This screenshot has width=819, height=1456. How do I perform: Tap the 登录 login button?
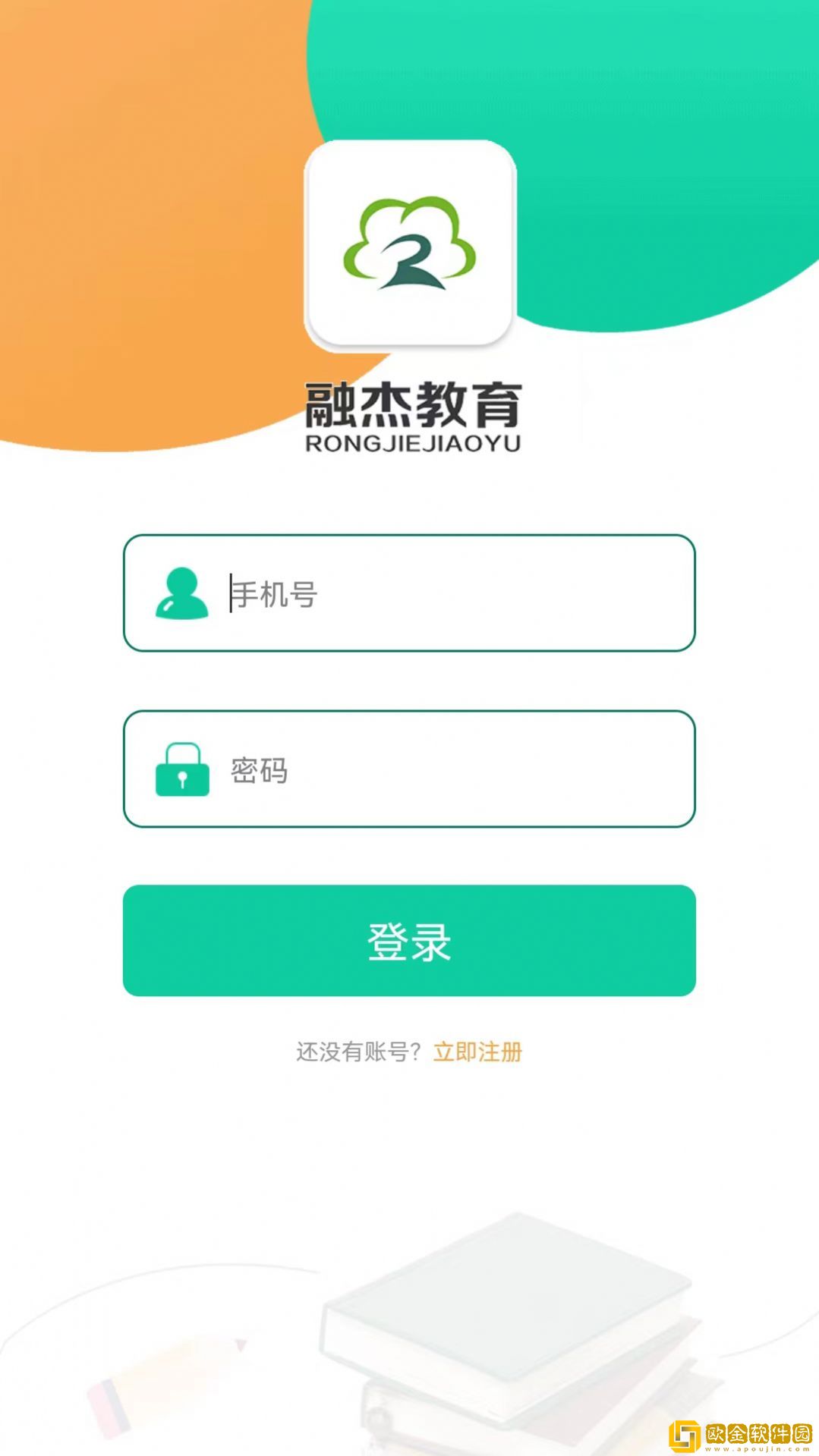[x=410, y=939]
